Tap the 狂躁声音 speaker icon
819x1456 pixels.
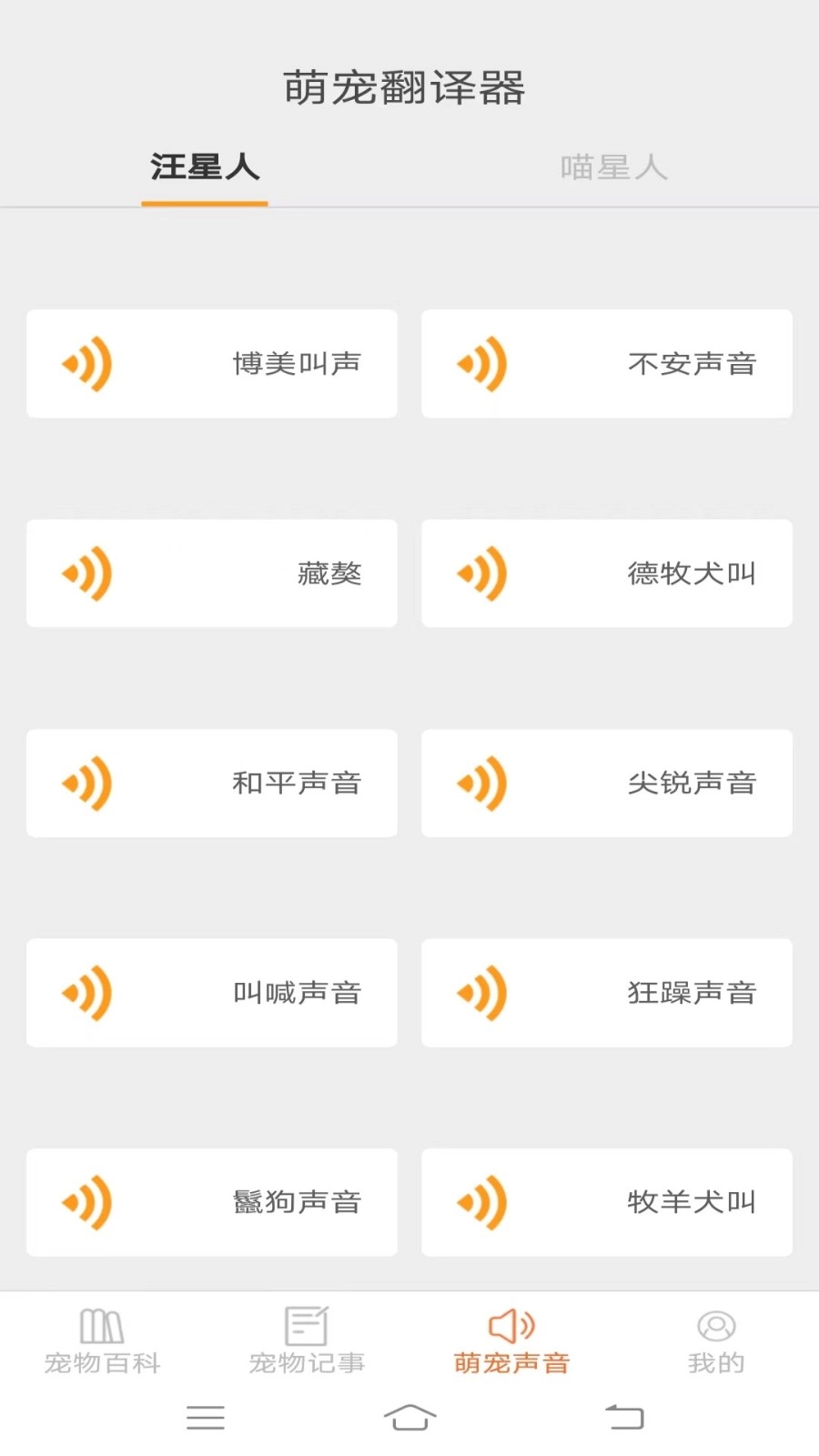483,993
